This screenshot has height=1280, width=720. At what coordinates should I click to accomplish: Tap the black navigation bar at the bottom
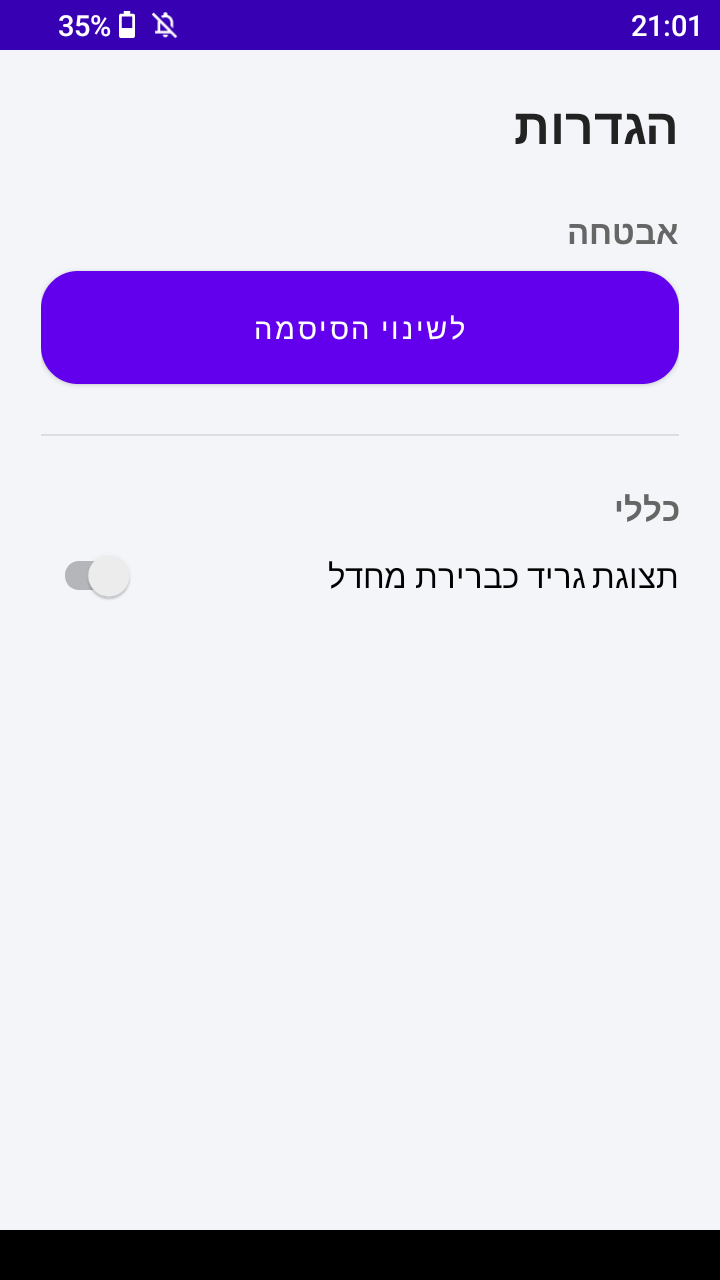point(360,1255)
